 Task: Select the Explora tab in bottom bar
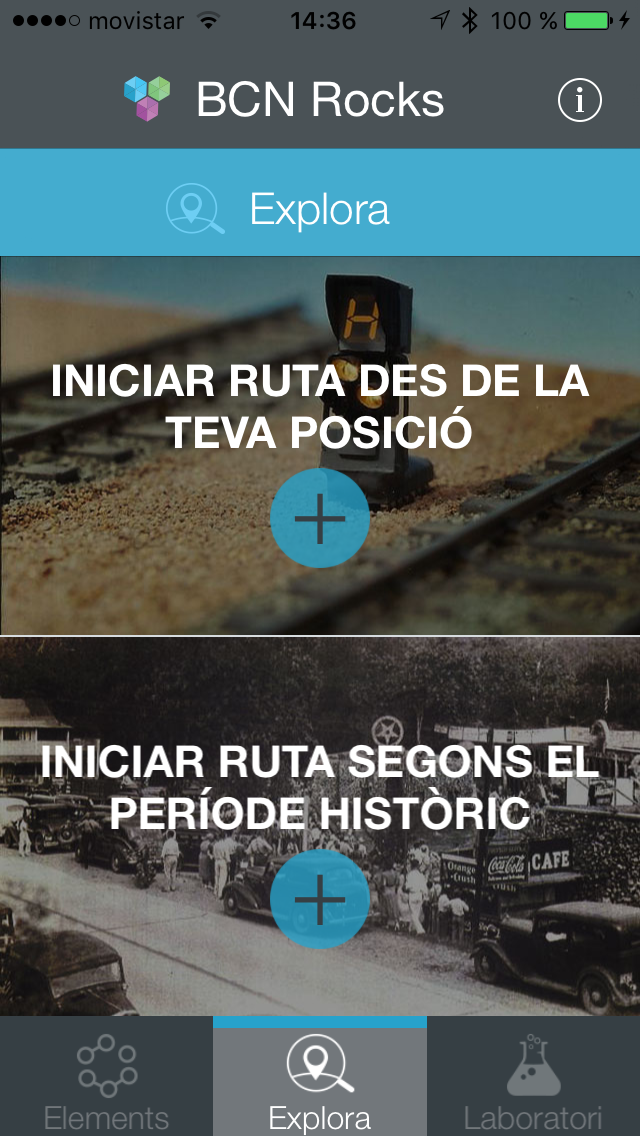pos(320,1080)
